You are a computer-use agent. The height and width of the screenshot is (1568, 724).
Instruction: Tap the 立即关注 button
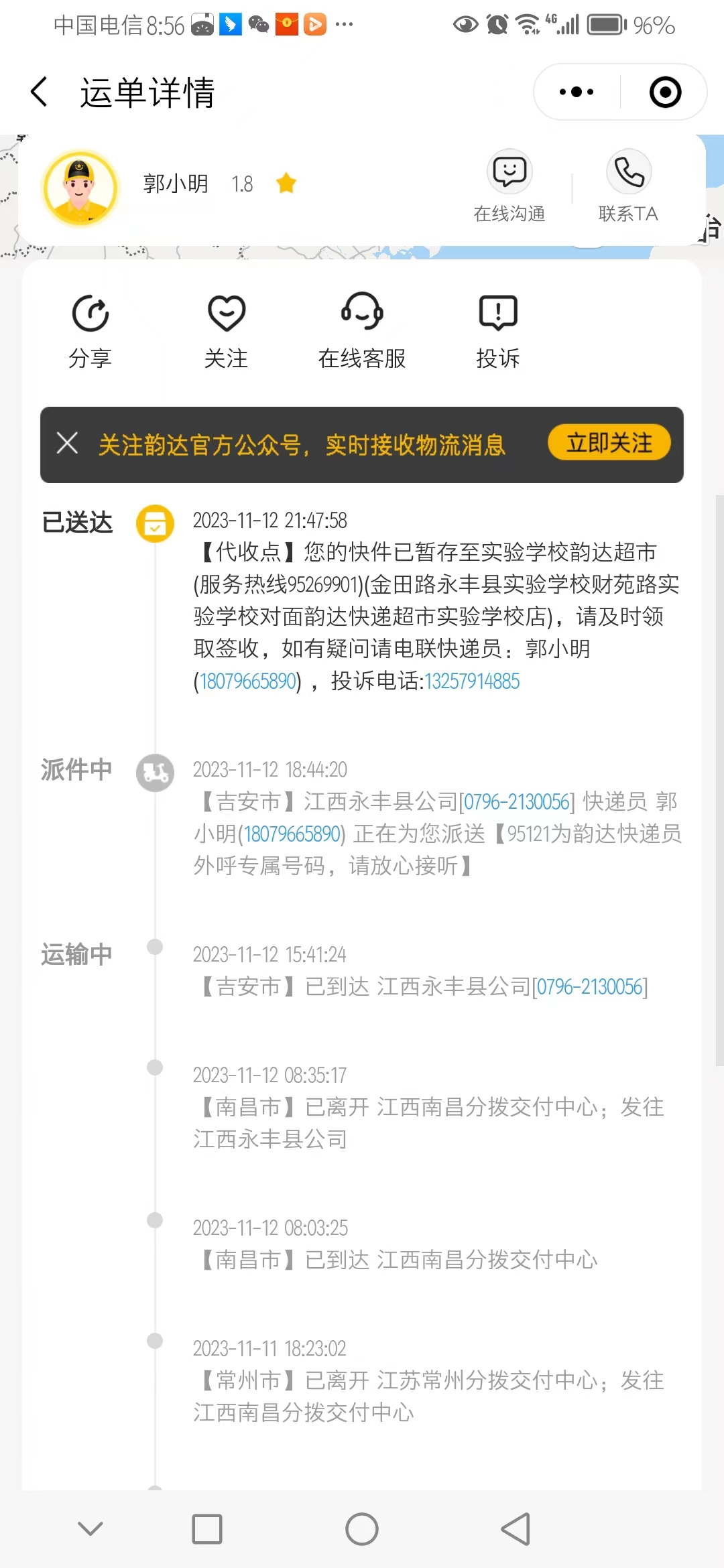[609, 443]
